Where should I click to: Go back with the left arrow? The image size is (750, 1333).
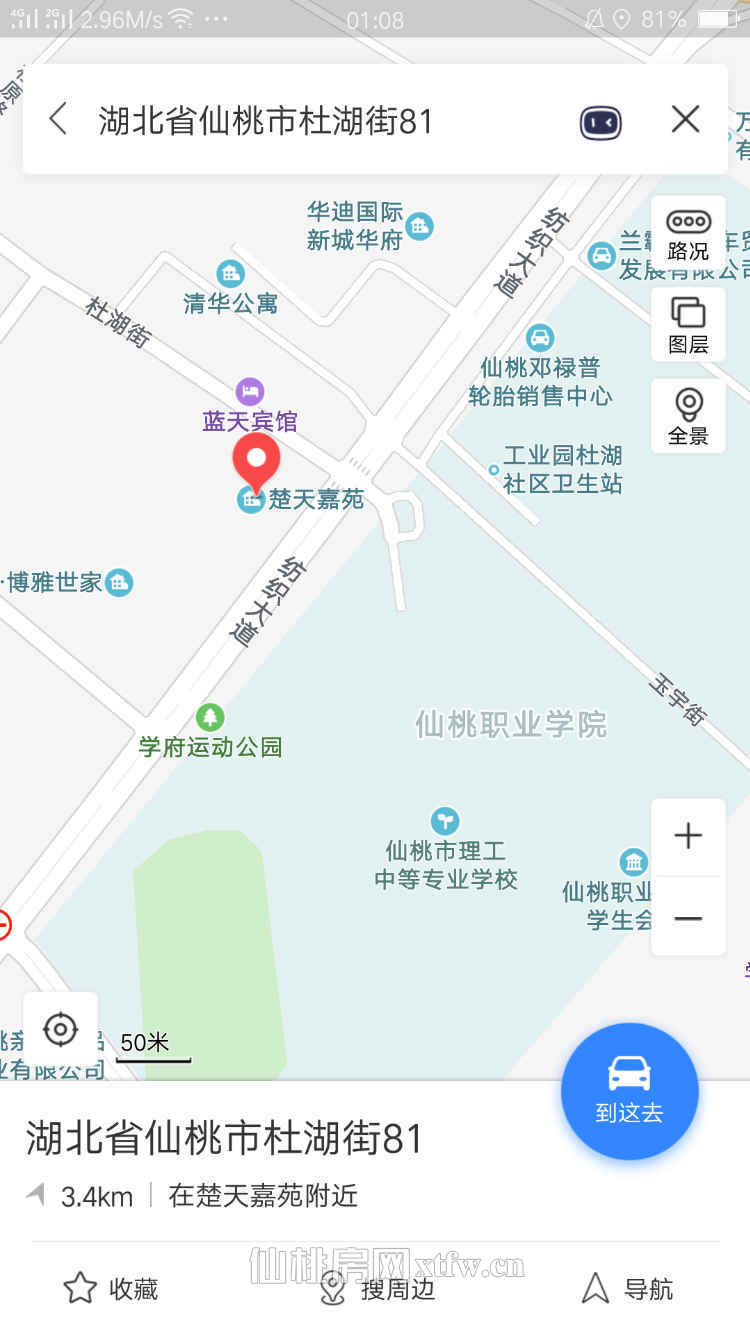(57, 118)
